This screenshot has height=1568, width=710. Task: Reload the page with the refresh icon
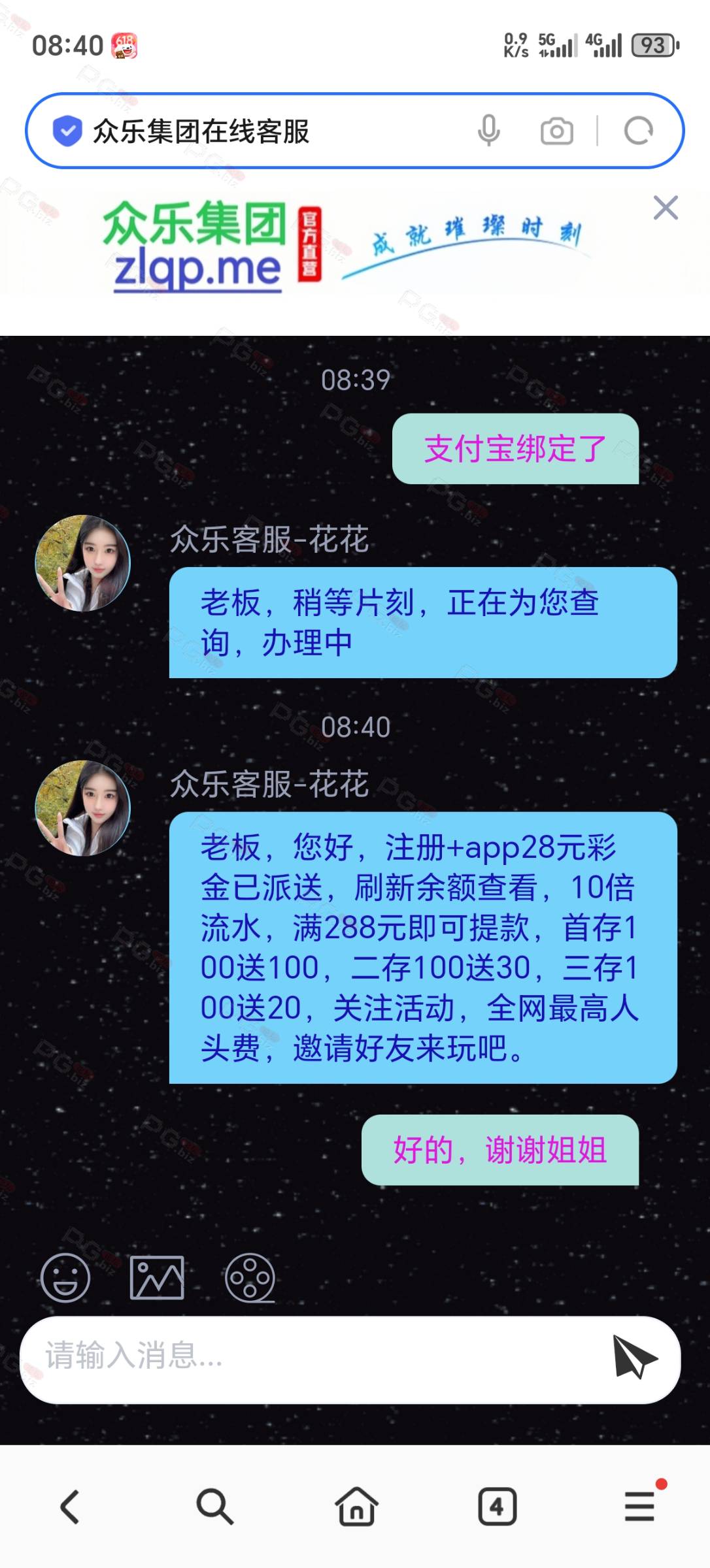(x=639, y=131)
